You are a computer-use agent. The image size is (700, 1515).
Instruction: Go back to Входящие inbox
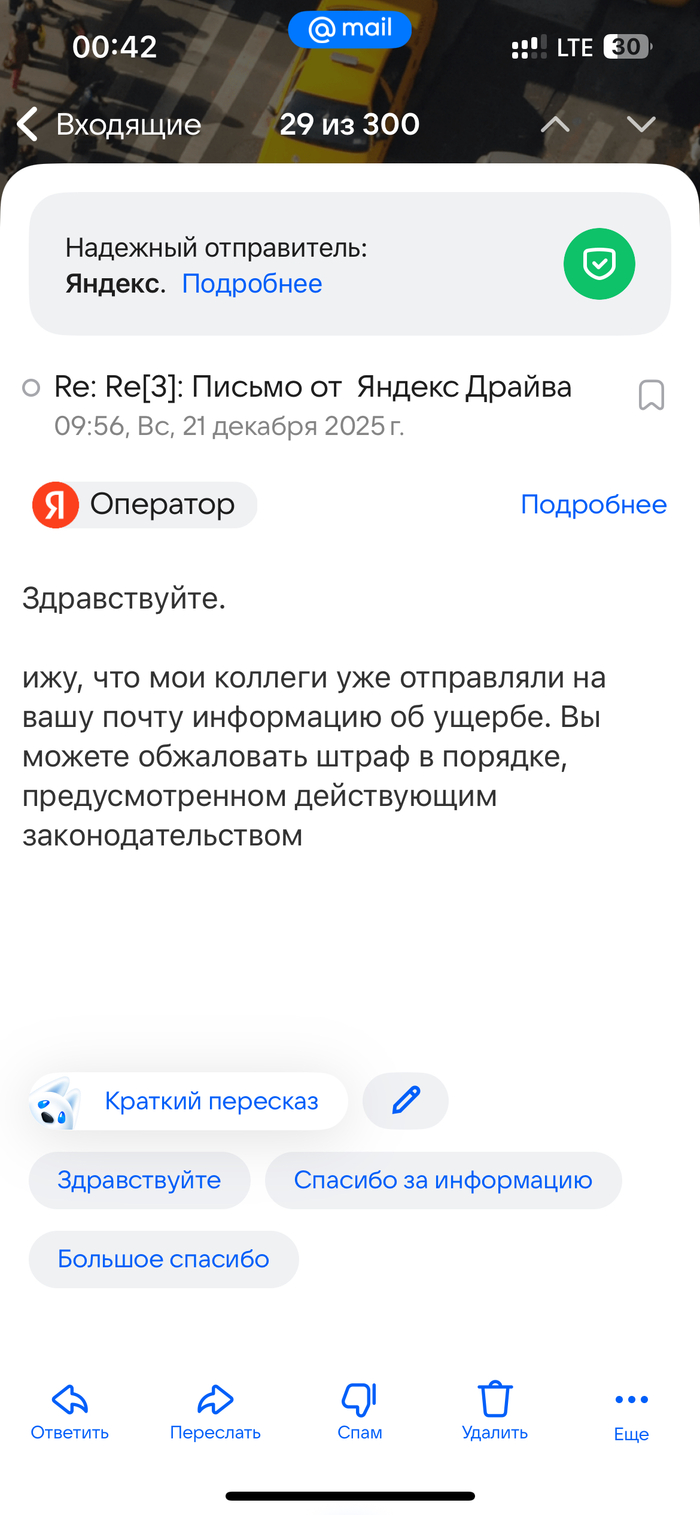click(110, 125)
